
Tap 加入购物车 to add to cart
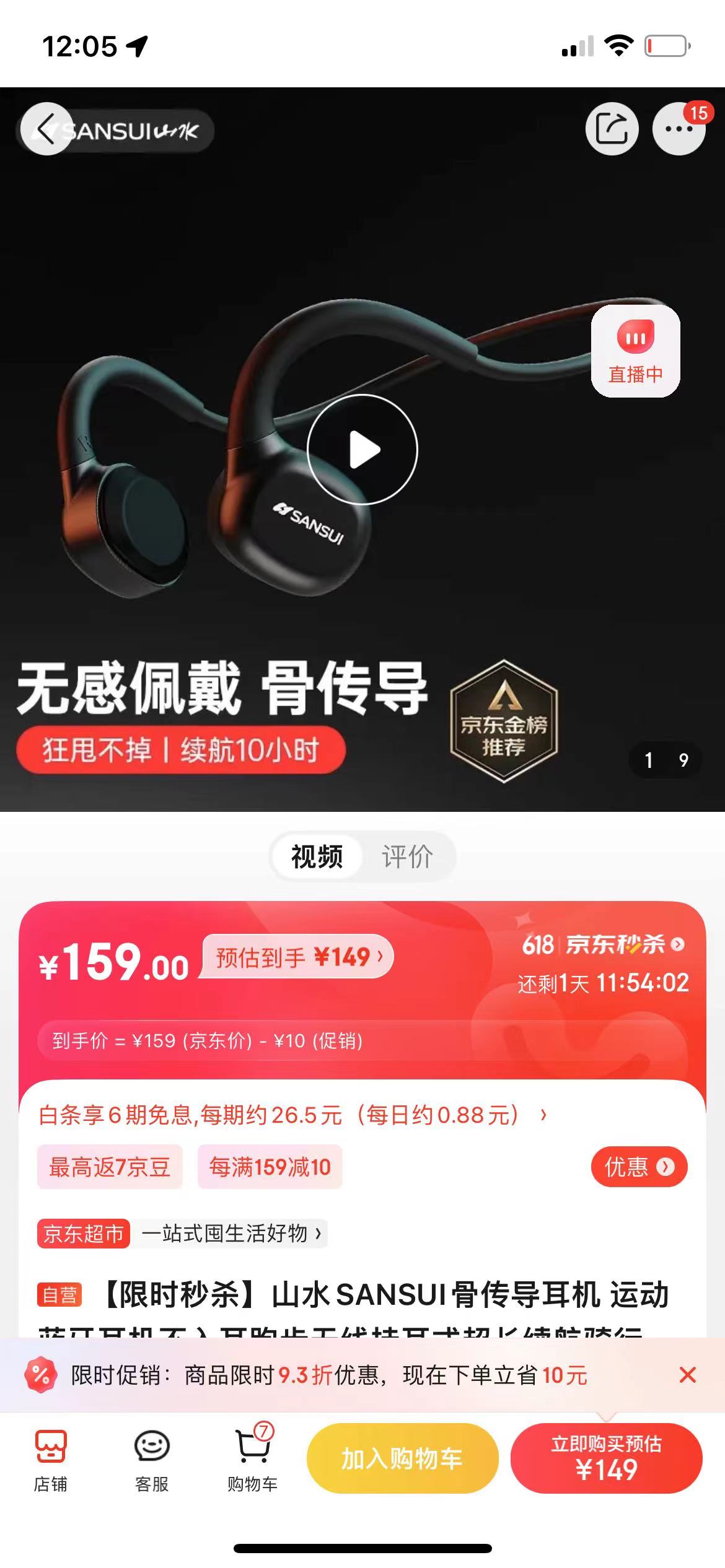coord(402,1458)
